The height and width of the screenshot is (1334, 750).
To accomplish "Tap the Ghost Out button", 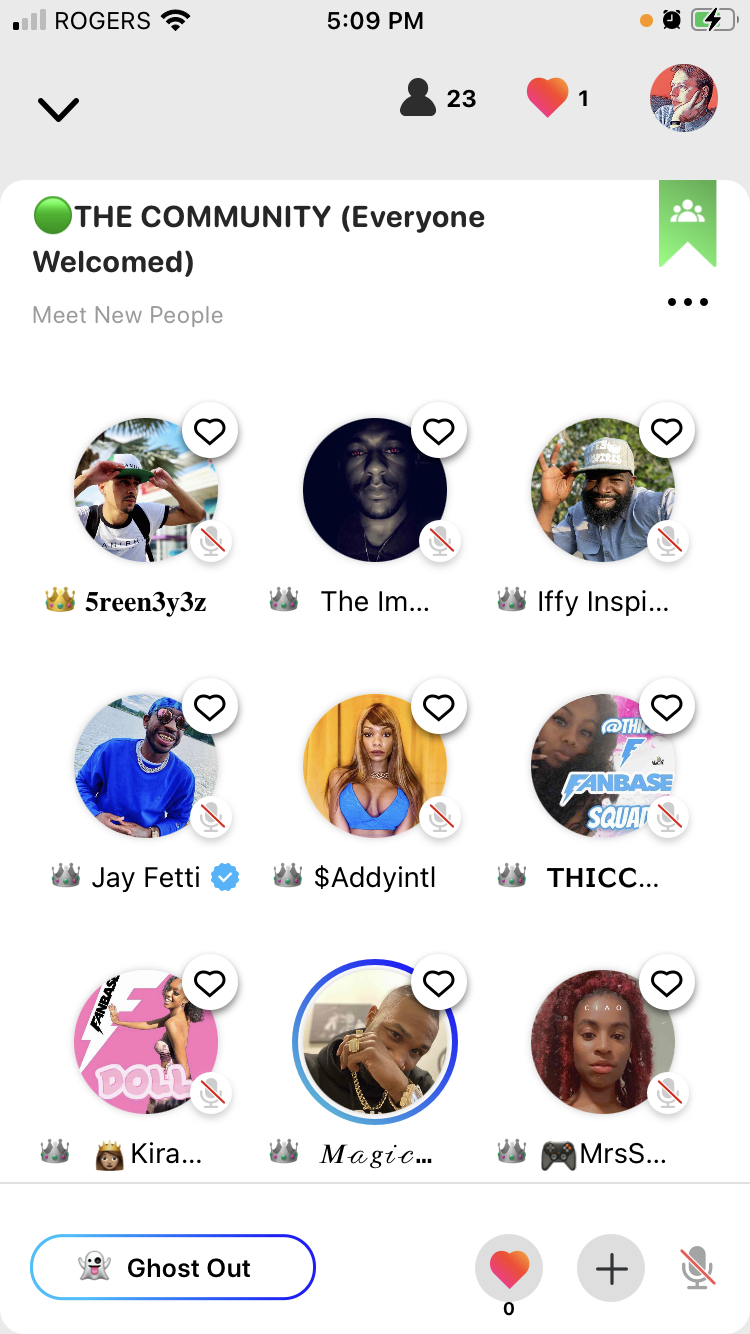I will point(173,1267).
